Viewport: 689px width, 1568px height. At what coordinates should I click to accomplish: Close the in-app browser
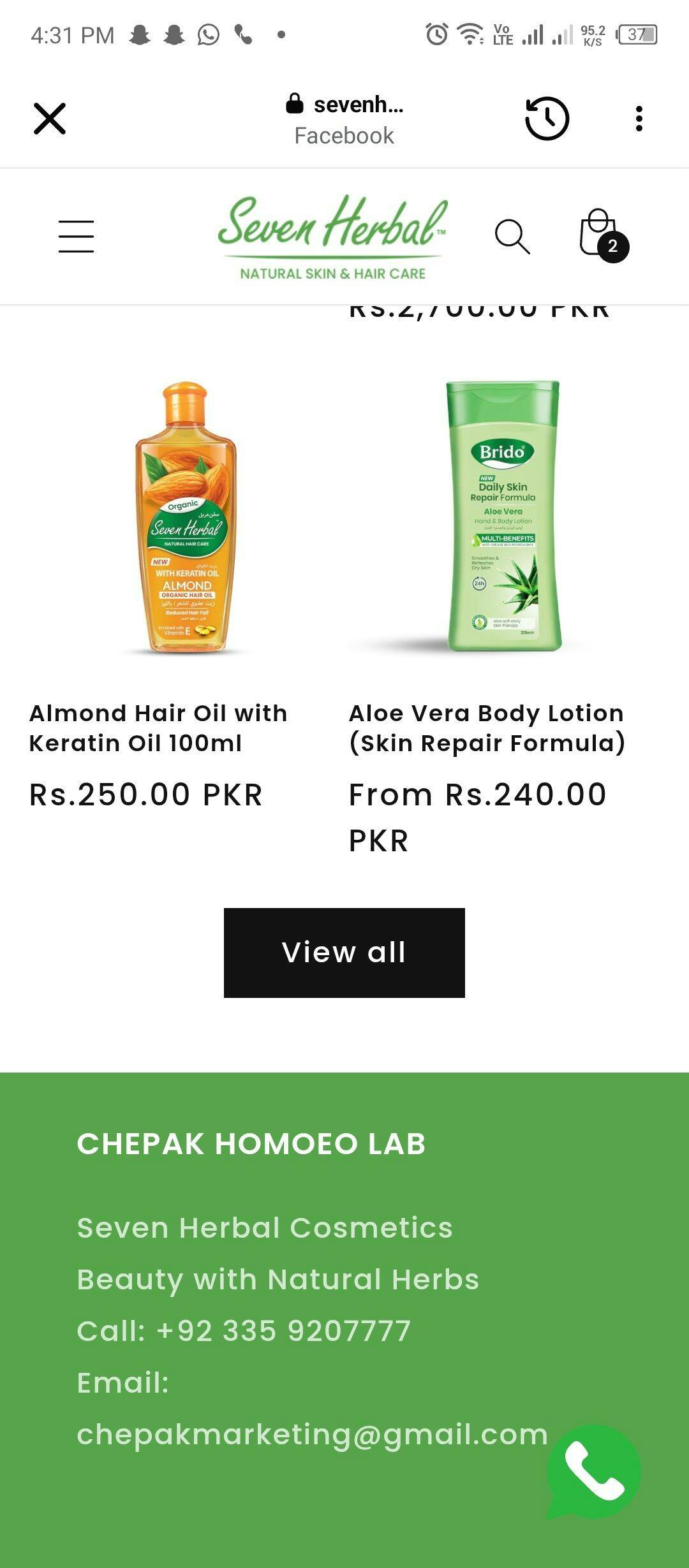(x=50, y=119)
